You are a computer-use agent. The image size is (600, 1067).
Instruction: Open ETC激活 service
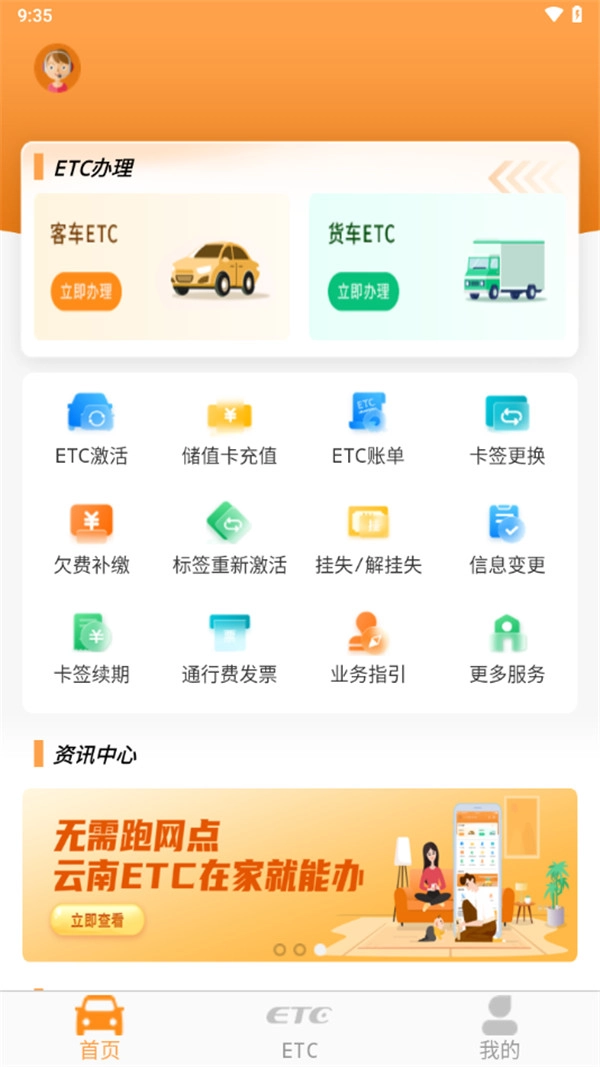coord(91,428)
